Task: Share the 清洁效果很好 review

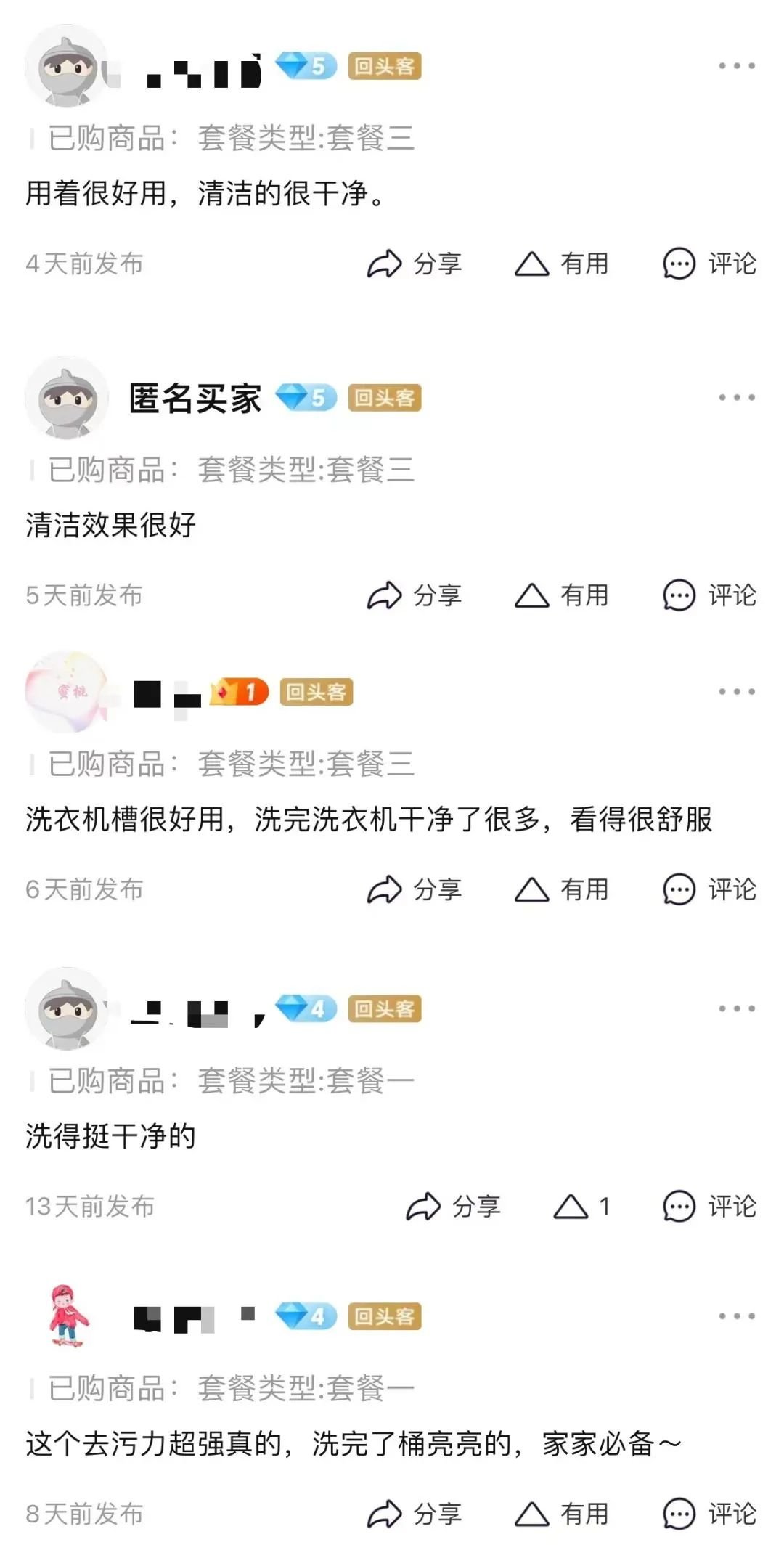Action: pyautogui.click(x=414, y=595)
